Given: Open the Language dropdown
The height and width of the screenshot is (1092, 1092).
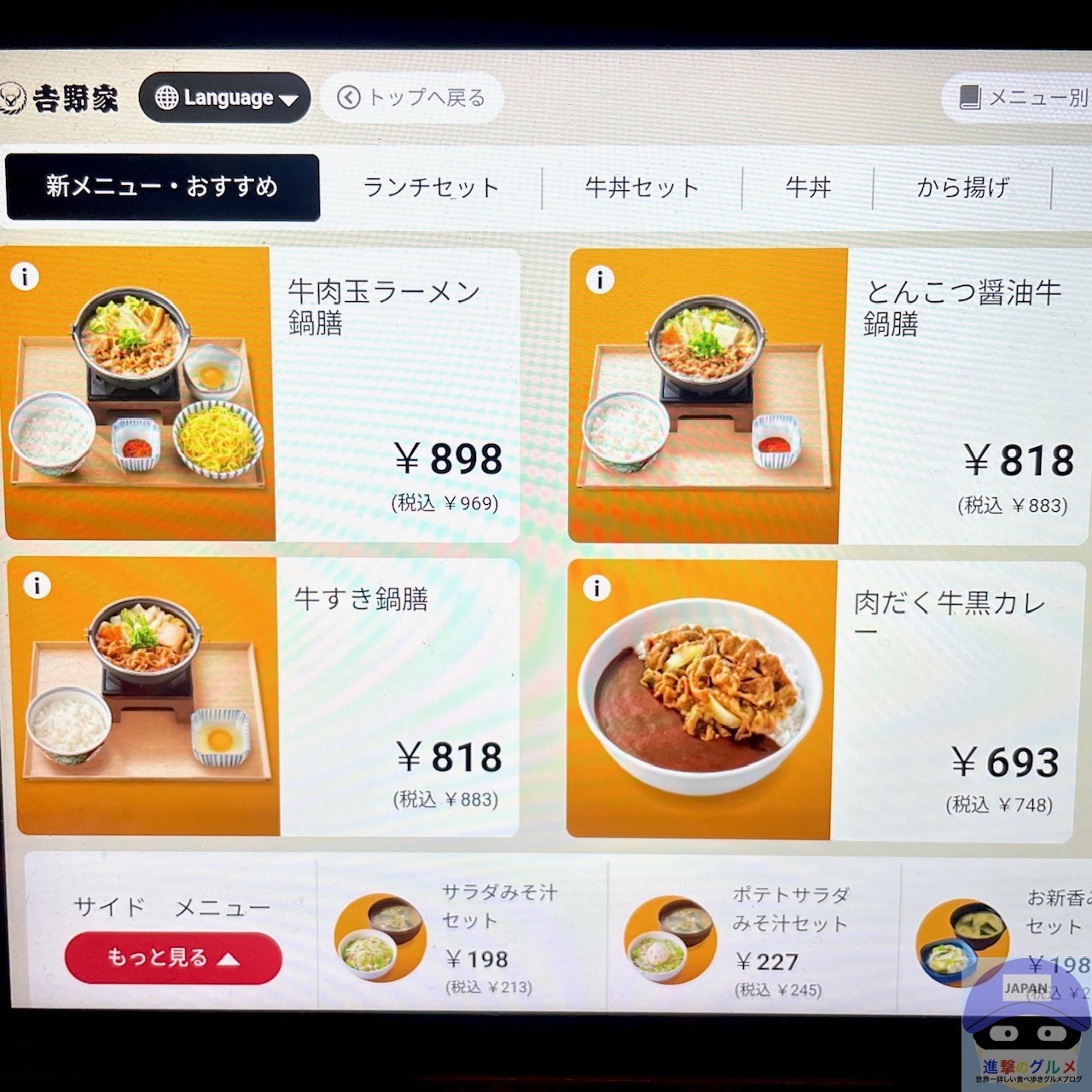Looking at the screenshot, I should pyautogui.click(x=224, y=98).
